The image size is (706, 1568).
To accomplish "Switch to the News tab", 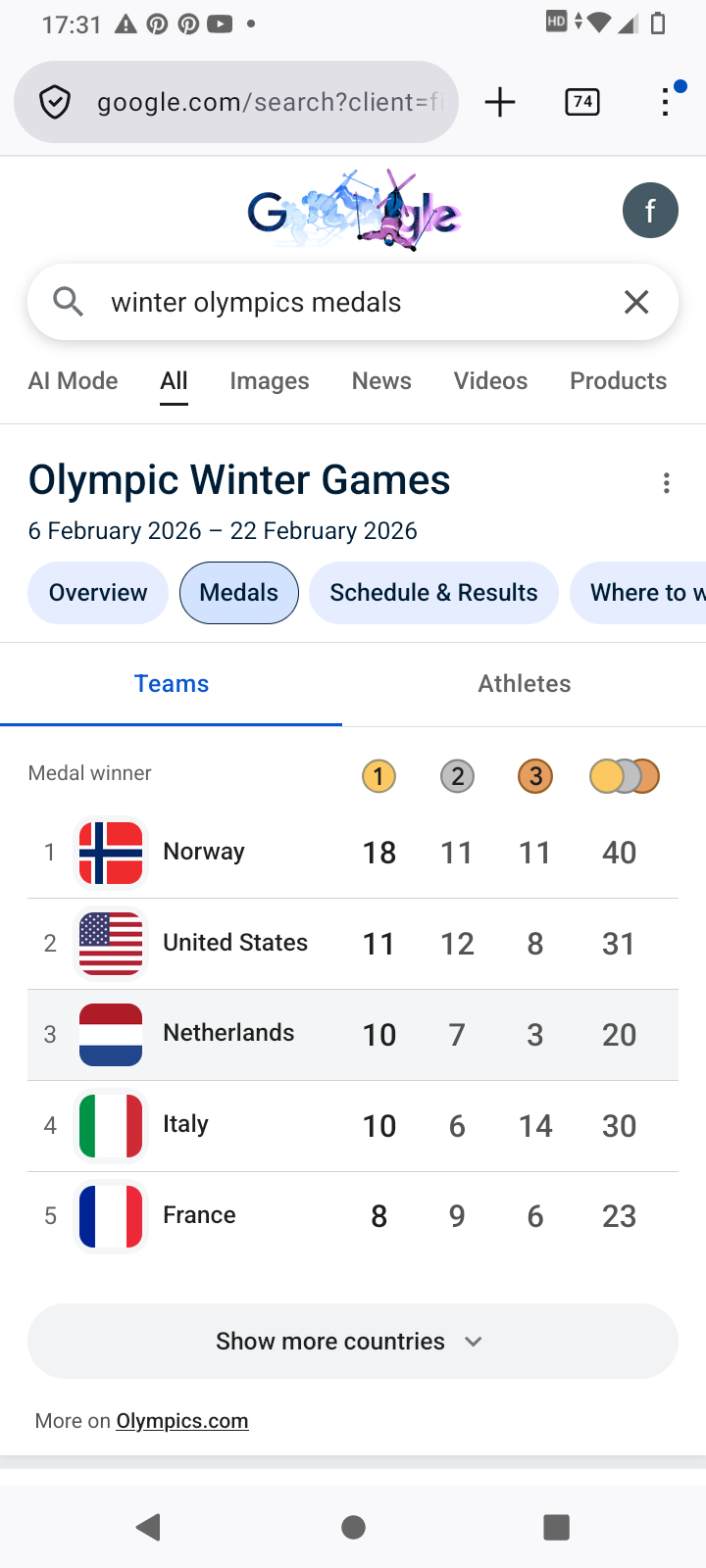I will point(381,381).
